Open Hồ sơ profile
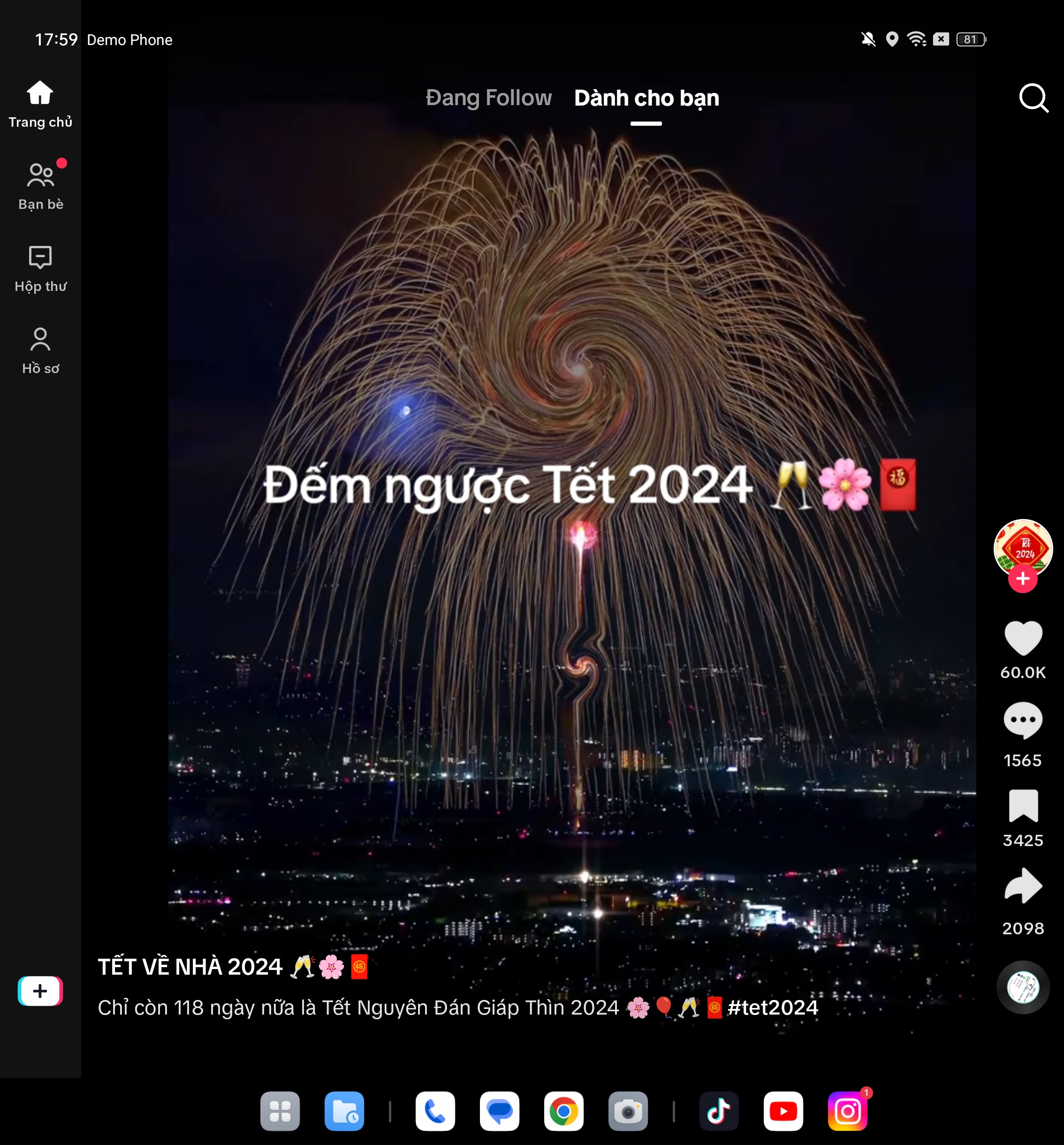 pos(40,350)
